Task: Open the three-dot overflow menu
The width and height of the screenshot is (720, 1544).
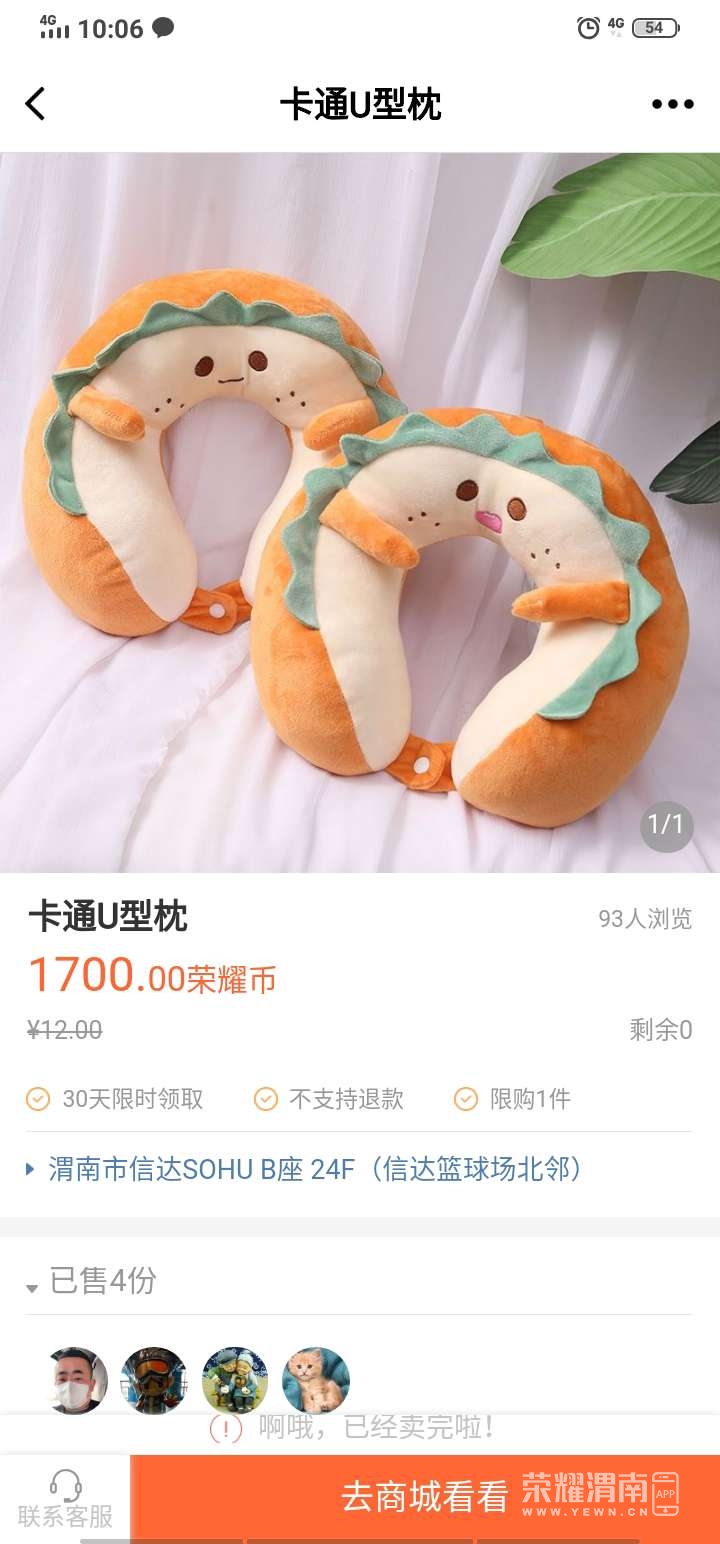Action: click(672, 104)
